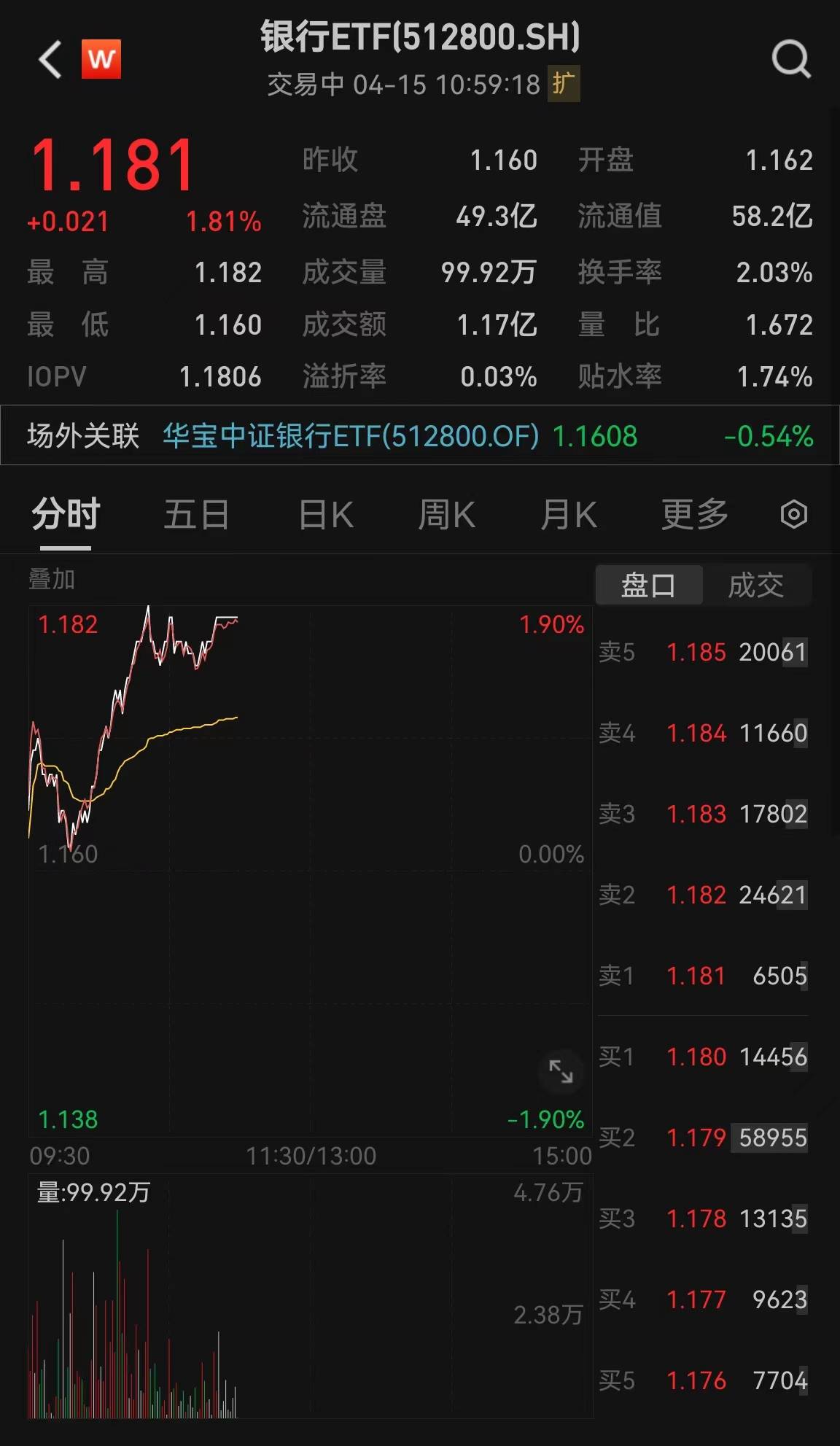Tap the 扩 badge next to the time
The image size is (840, 1446).
(x=564, y=84)
